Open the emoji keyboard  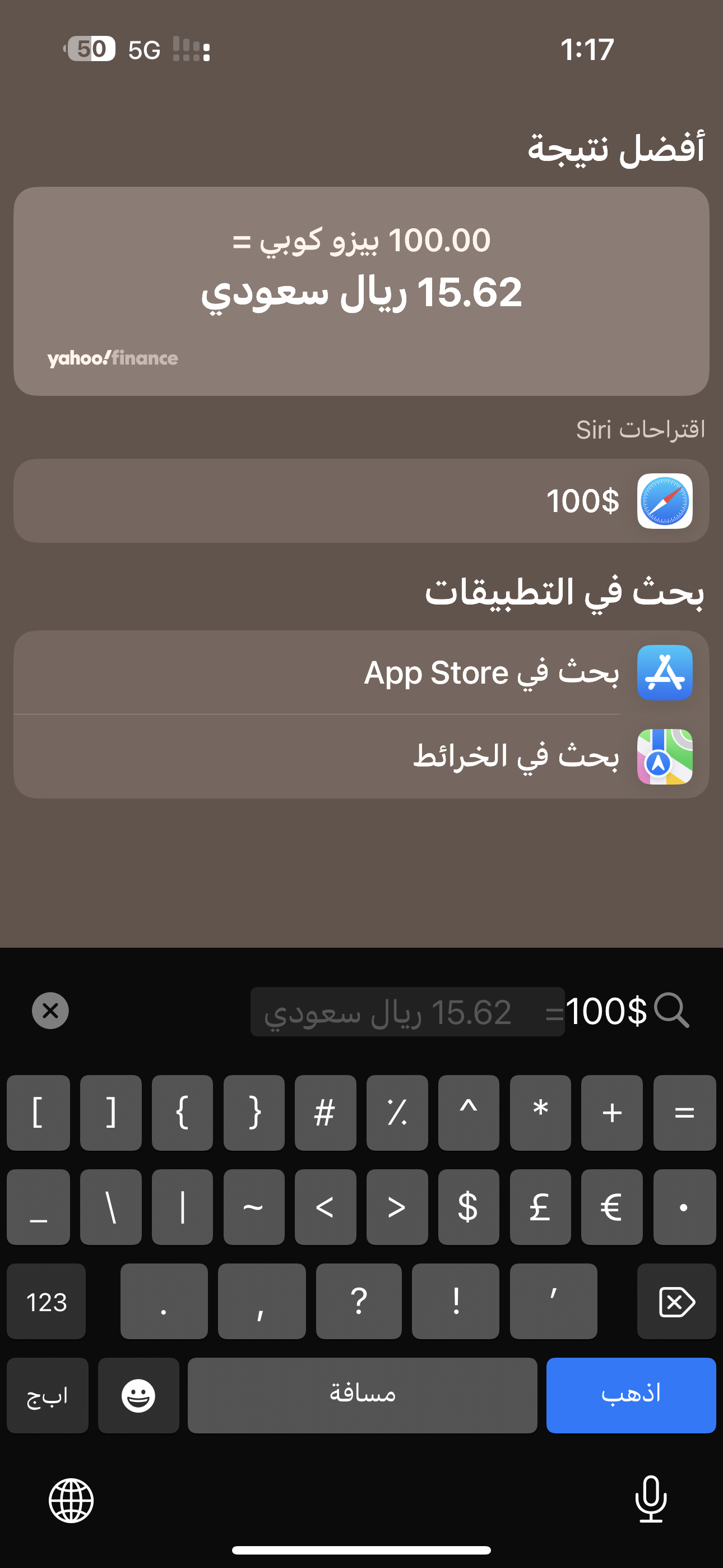138,1395
